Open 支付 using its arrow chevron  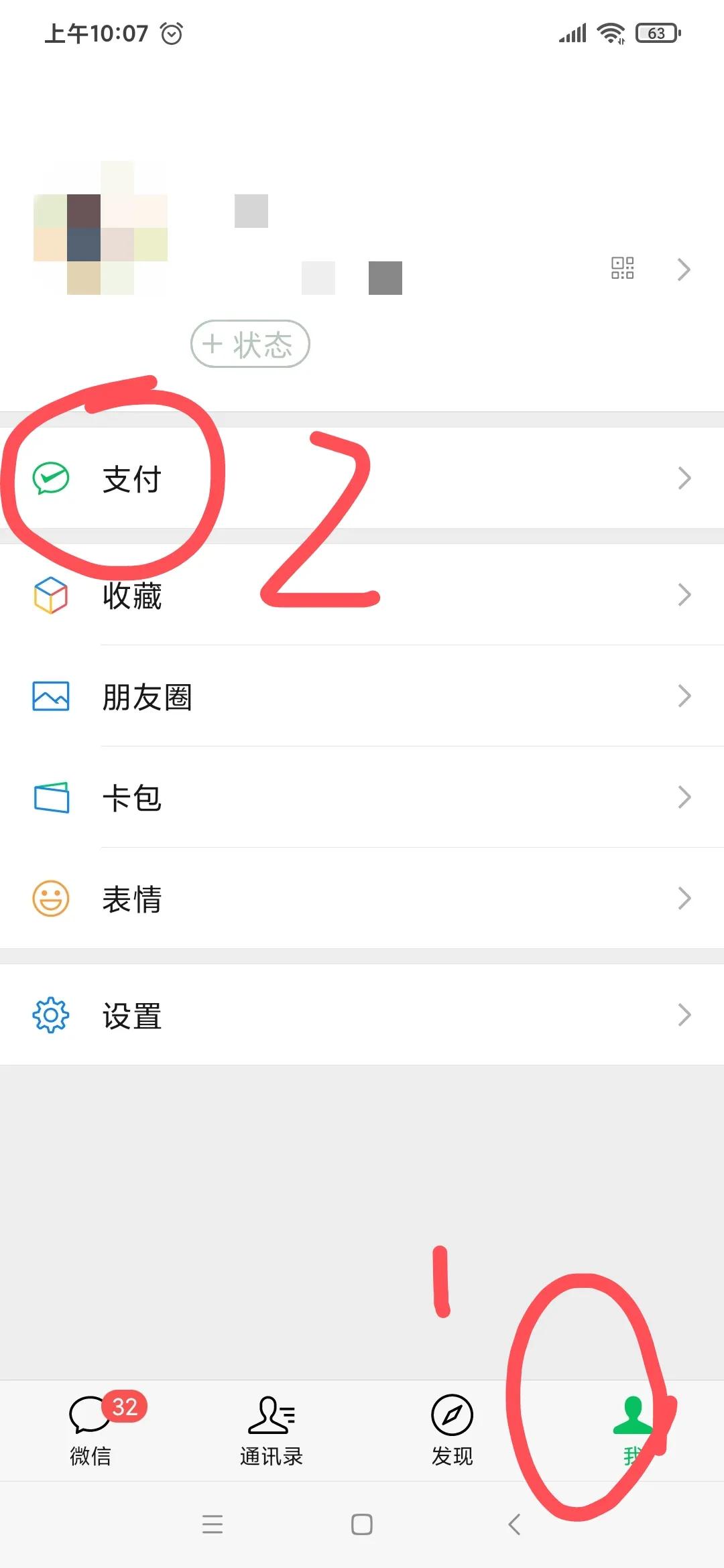(x=684, y=477)
